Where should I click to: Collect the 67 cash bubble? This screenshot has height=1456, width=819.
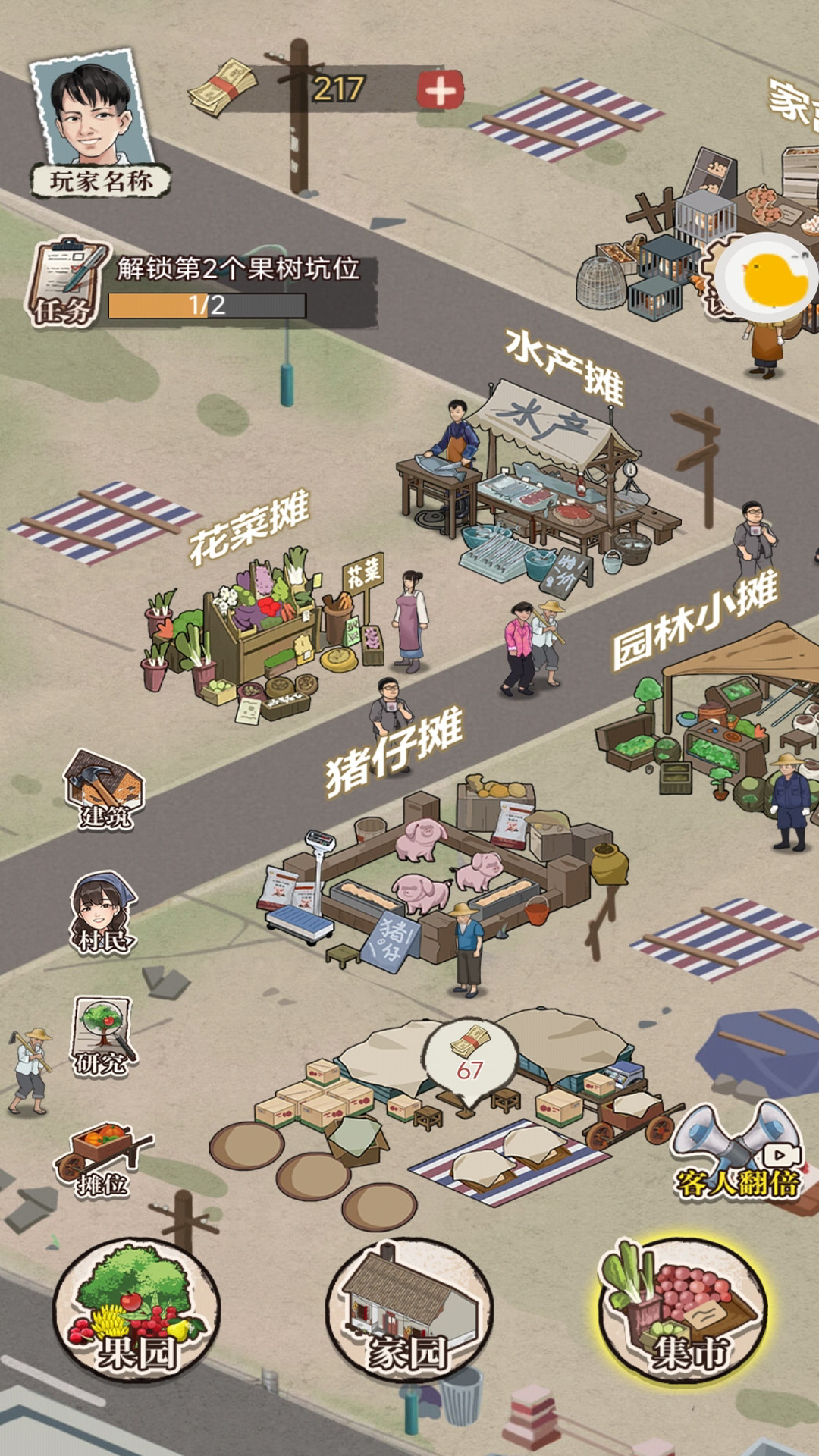(470, 1058)
